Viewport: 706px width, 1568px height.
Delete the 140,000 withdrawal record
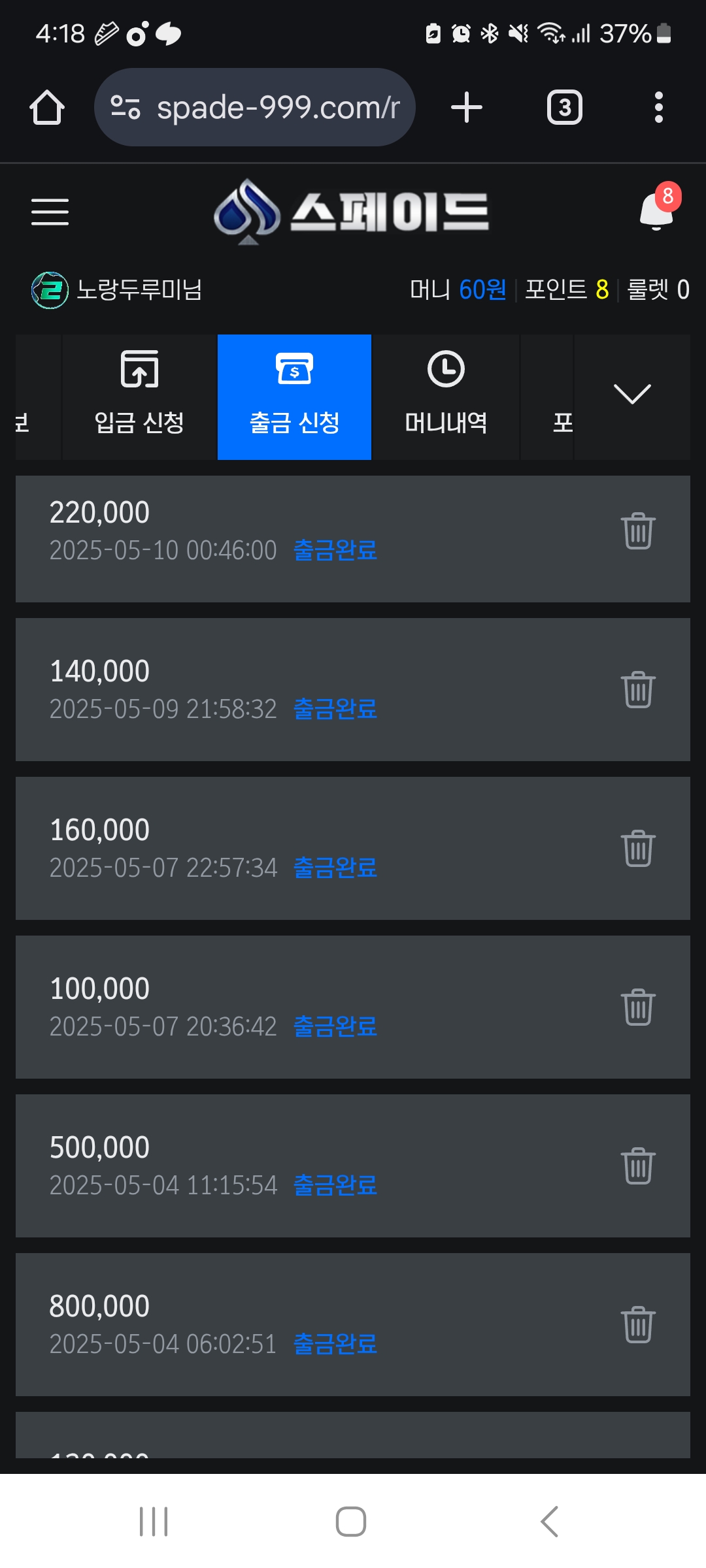pos(638,689)
